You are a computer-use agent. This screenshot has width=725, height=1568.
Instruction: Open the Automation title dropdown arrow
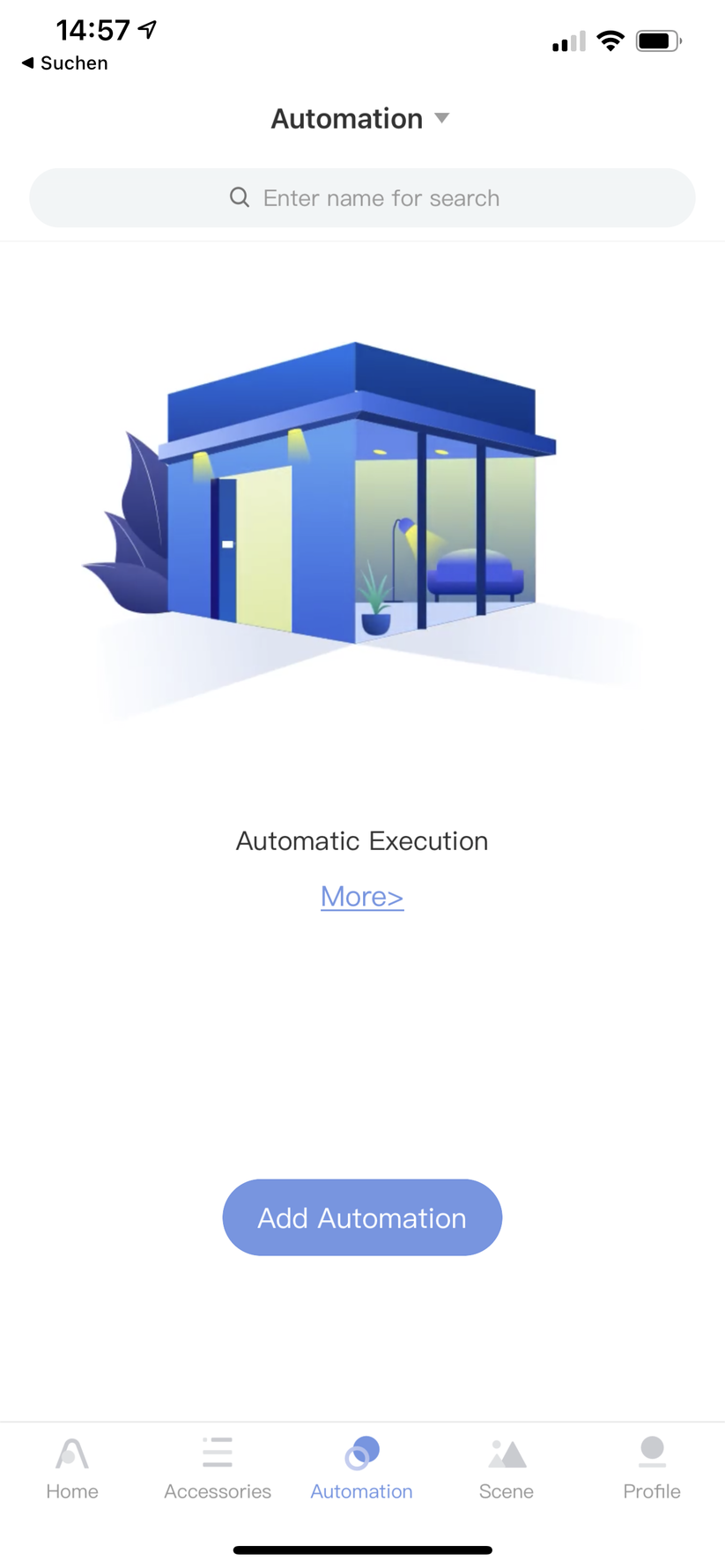pos(442,118)
